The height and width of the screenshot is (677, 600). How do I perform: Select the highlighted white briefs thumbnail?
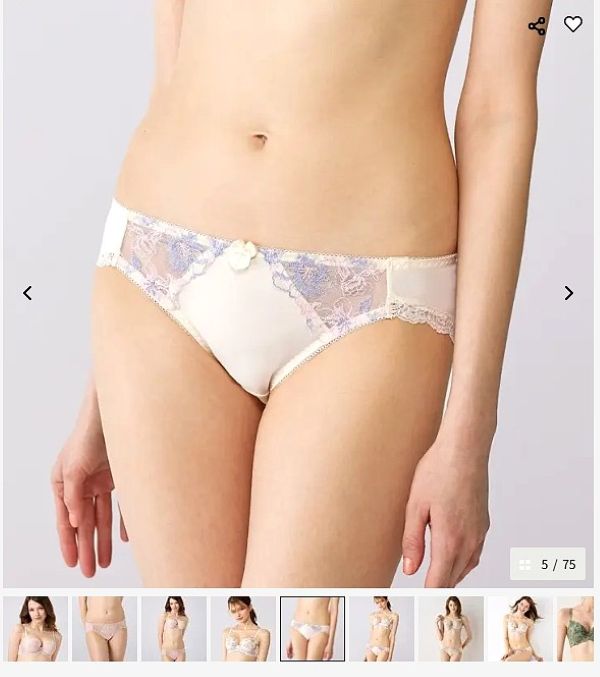[x=312, y=629]
